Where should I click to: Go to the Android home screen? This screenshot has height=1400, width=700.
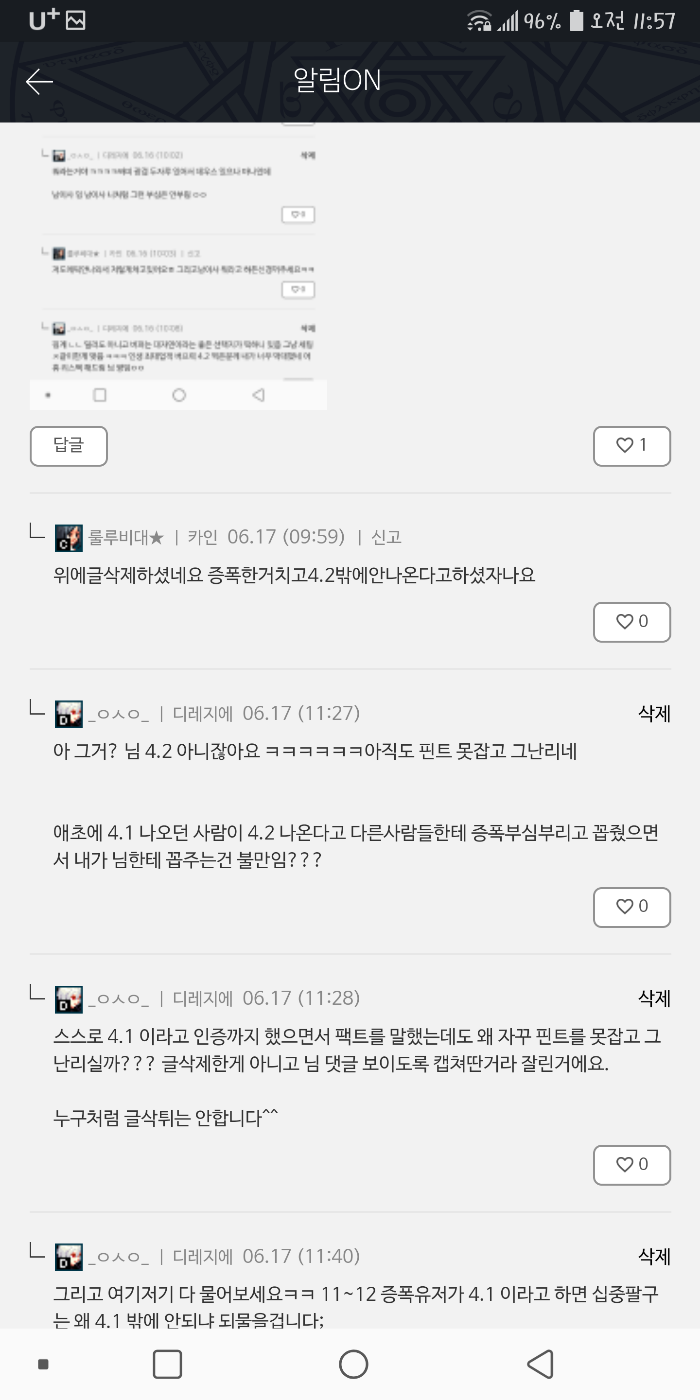(x=353, y=1364)
